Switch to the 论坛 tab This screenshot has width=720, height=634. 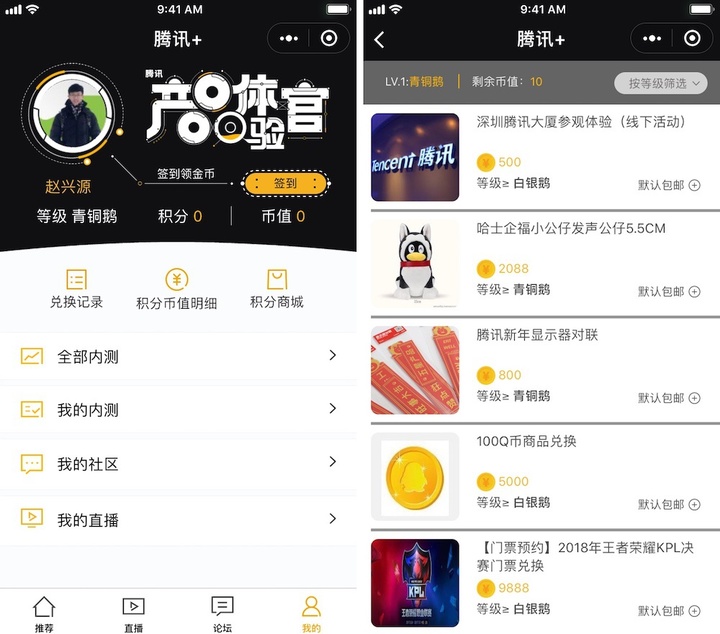tap(223, 612)
